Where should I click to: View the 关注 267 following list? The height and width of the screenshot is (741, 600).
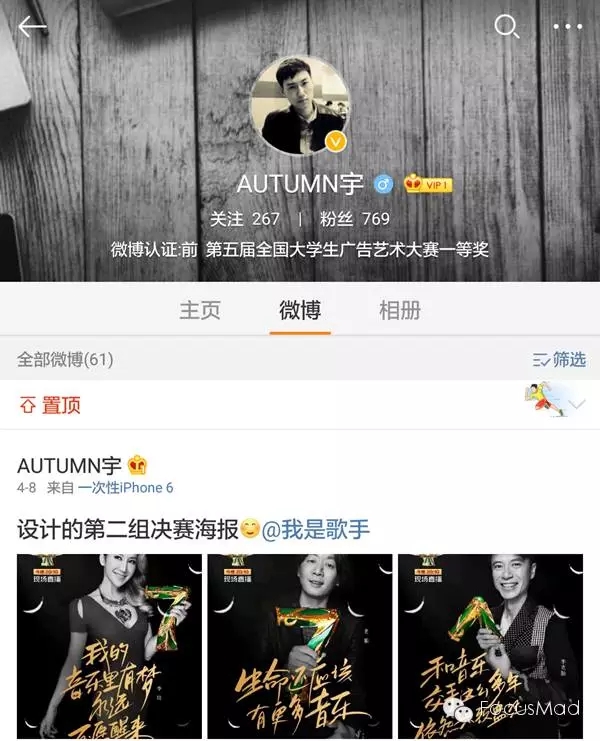pyautogui.click(x=245, y=218)
